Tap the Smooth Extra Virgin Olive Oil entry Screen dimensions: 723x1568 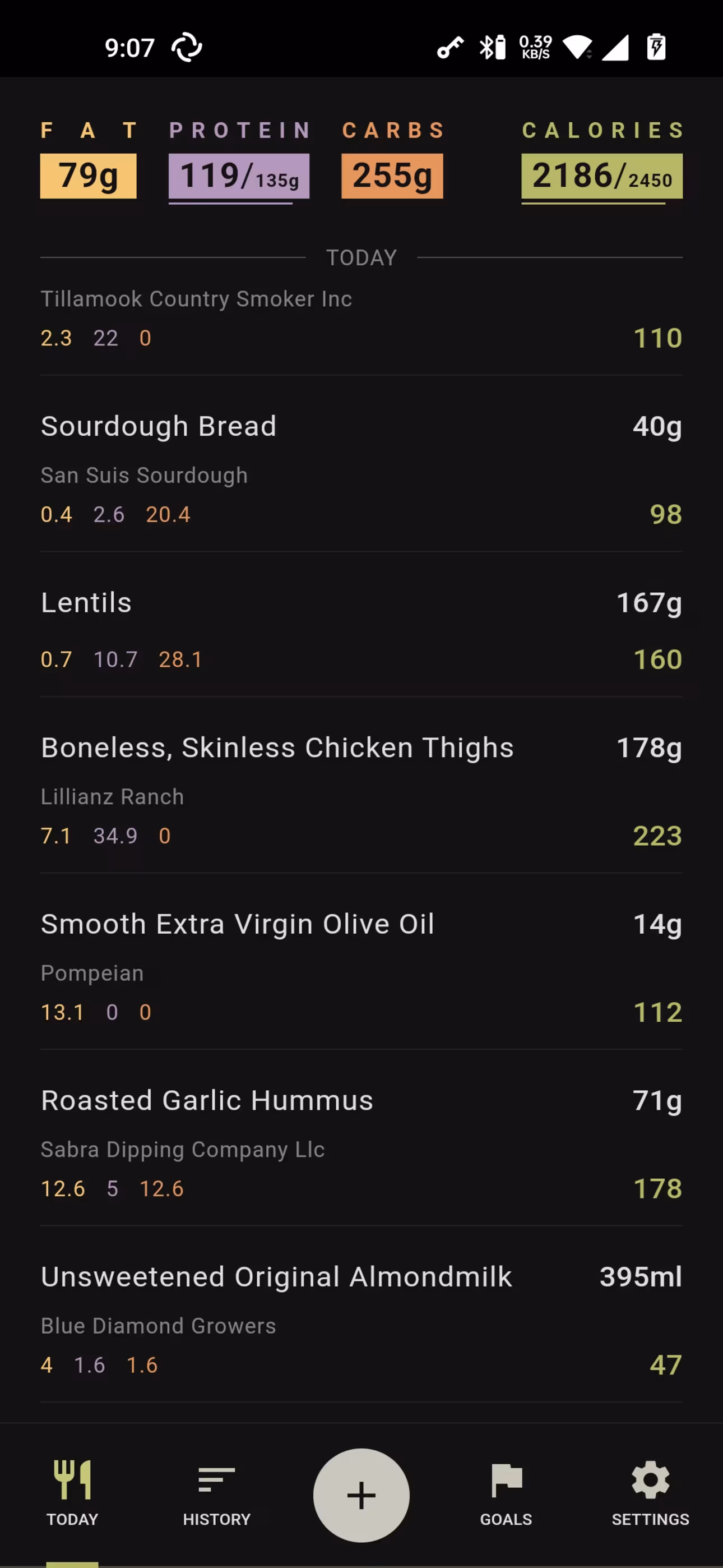point(361,965)
